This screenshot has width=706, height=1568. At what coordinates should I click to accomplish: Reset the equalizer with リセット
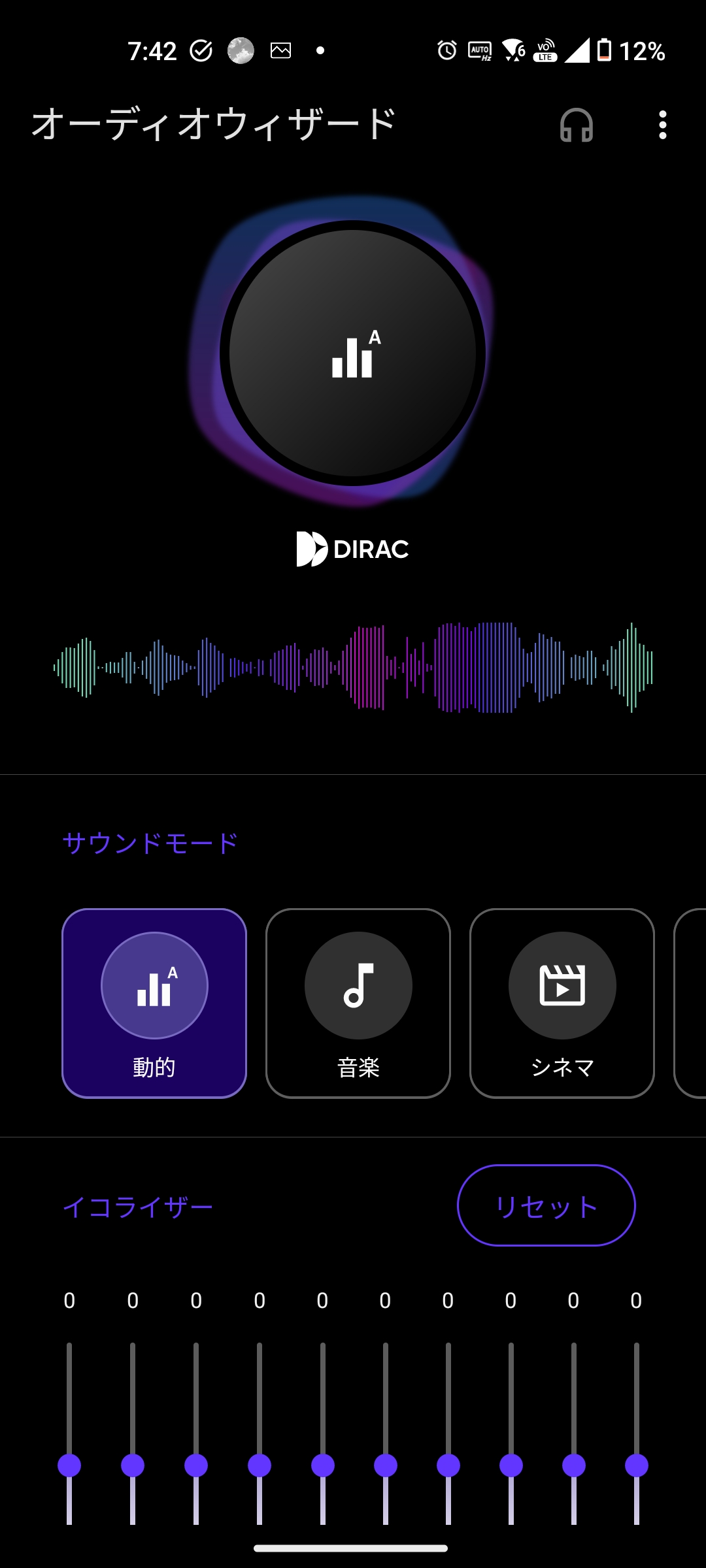[546, 1205]
